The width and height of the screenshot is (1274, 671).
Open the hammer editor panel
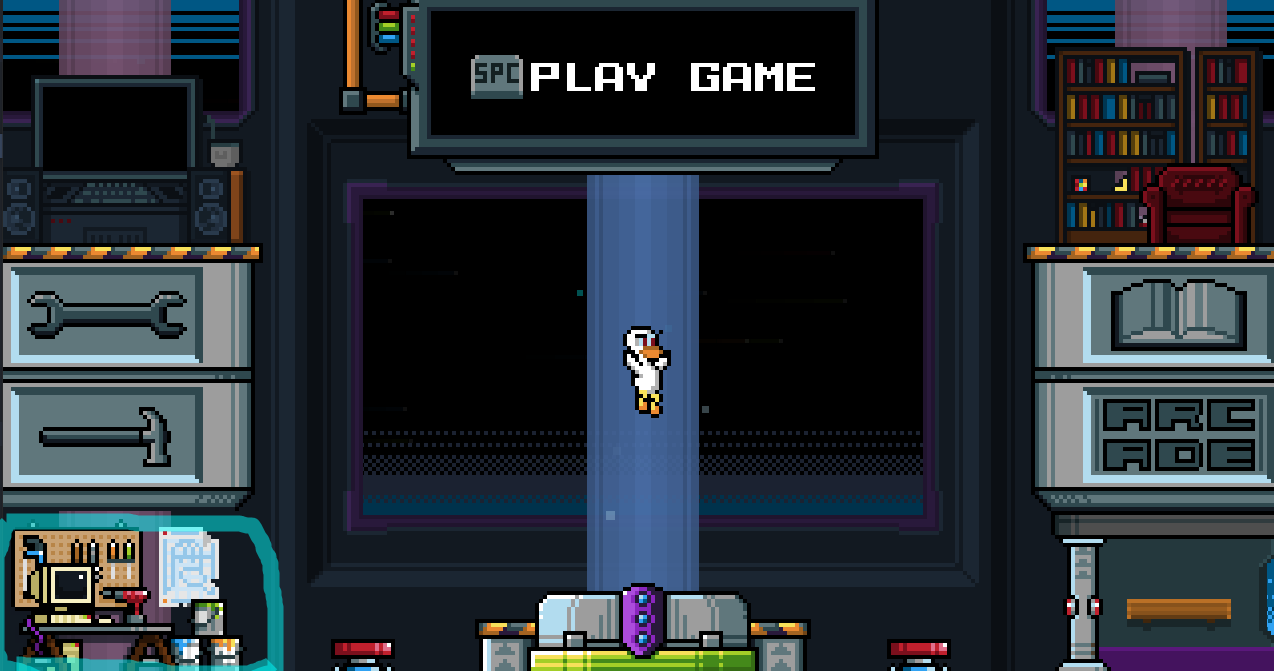[x=106, y=435]
